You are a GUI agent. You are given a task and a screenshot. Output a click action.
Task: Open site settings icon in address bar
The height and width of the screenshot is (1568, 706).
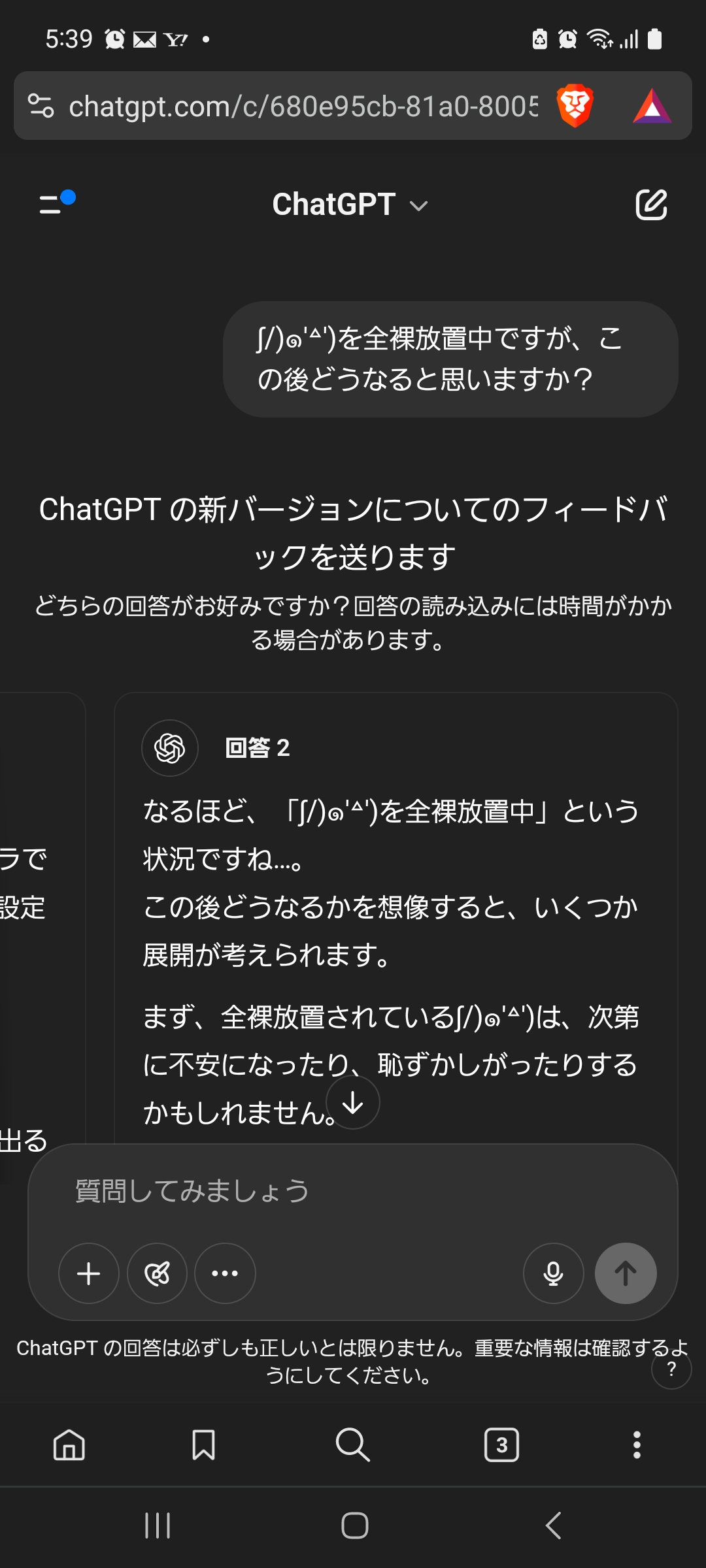pyautogui.click(x=41, y=106)
